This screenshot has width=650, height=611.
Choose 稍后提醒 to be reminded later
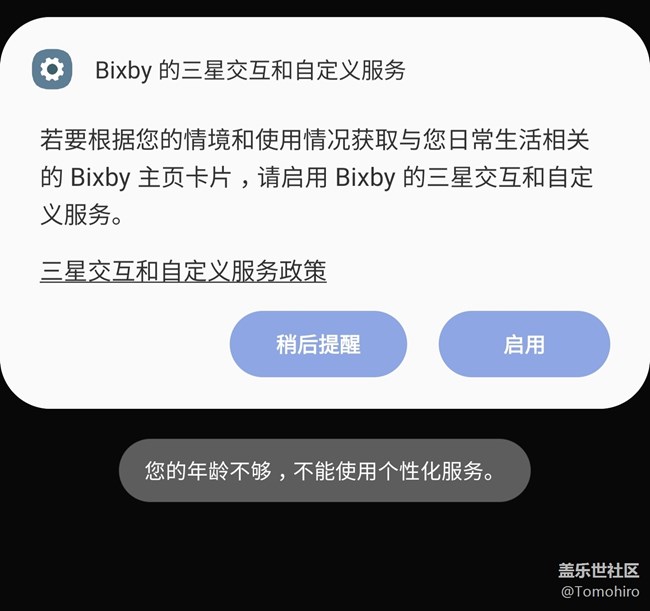tap(318, 344)
